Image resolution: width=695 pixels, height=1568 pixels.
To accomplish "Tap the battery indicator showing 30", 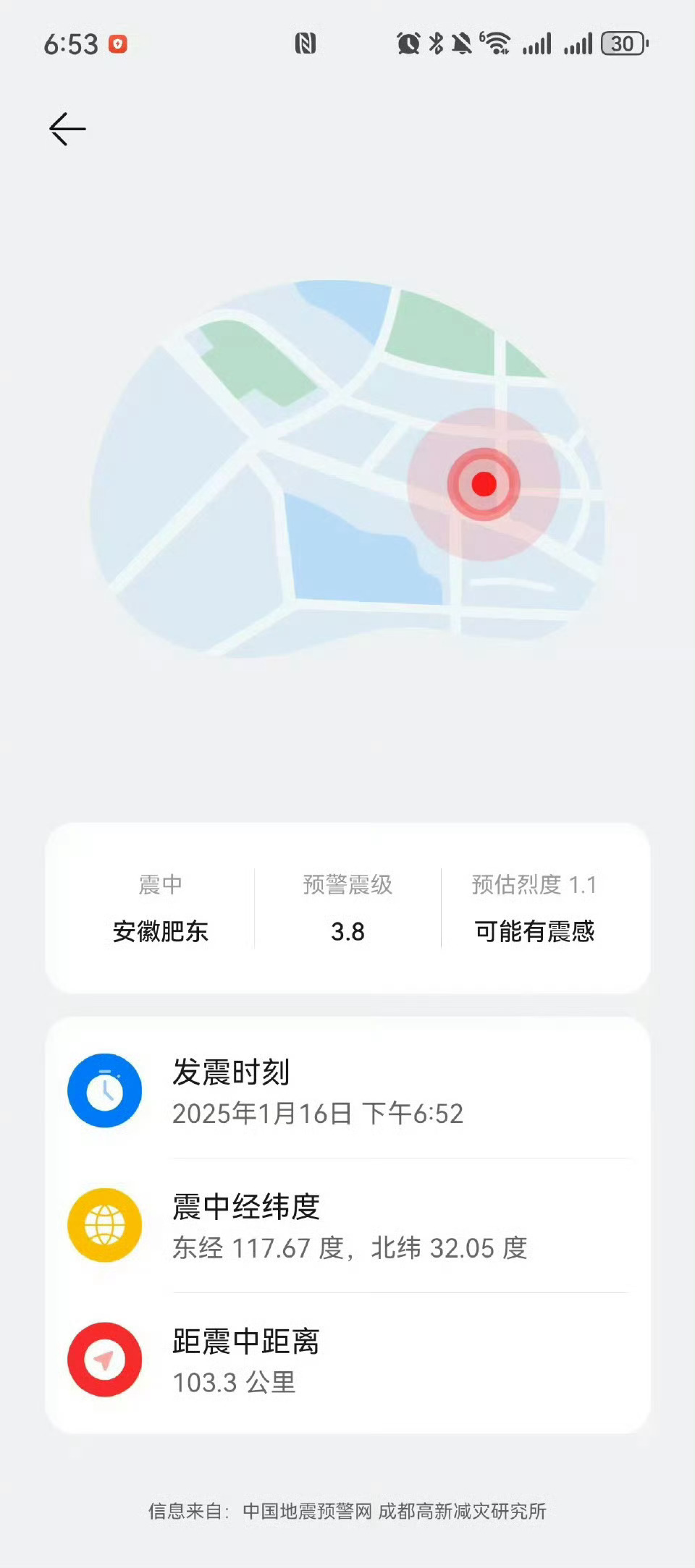I will 620,43.
